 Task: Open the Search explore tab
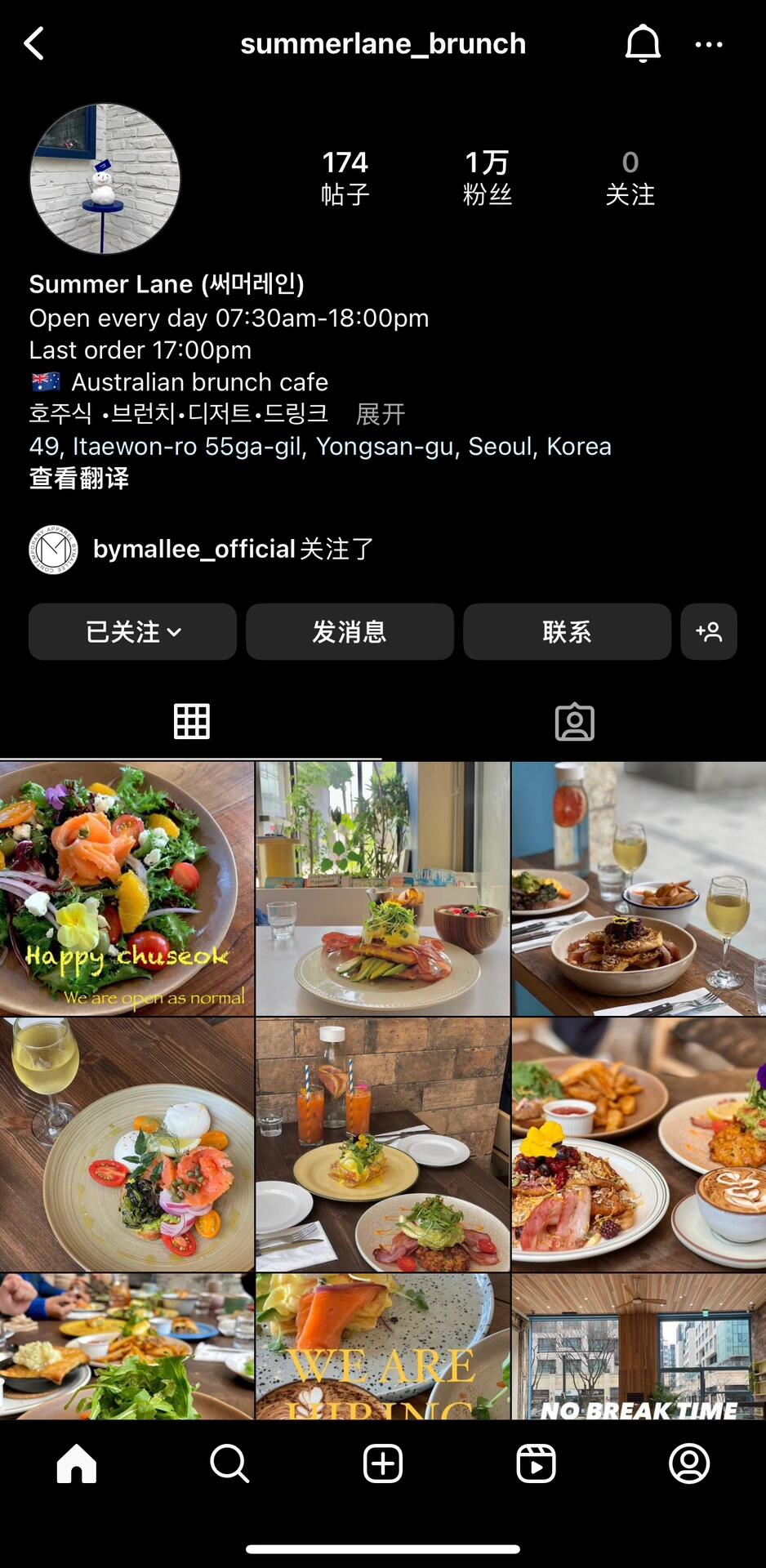(229, 1463)
